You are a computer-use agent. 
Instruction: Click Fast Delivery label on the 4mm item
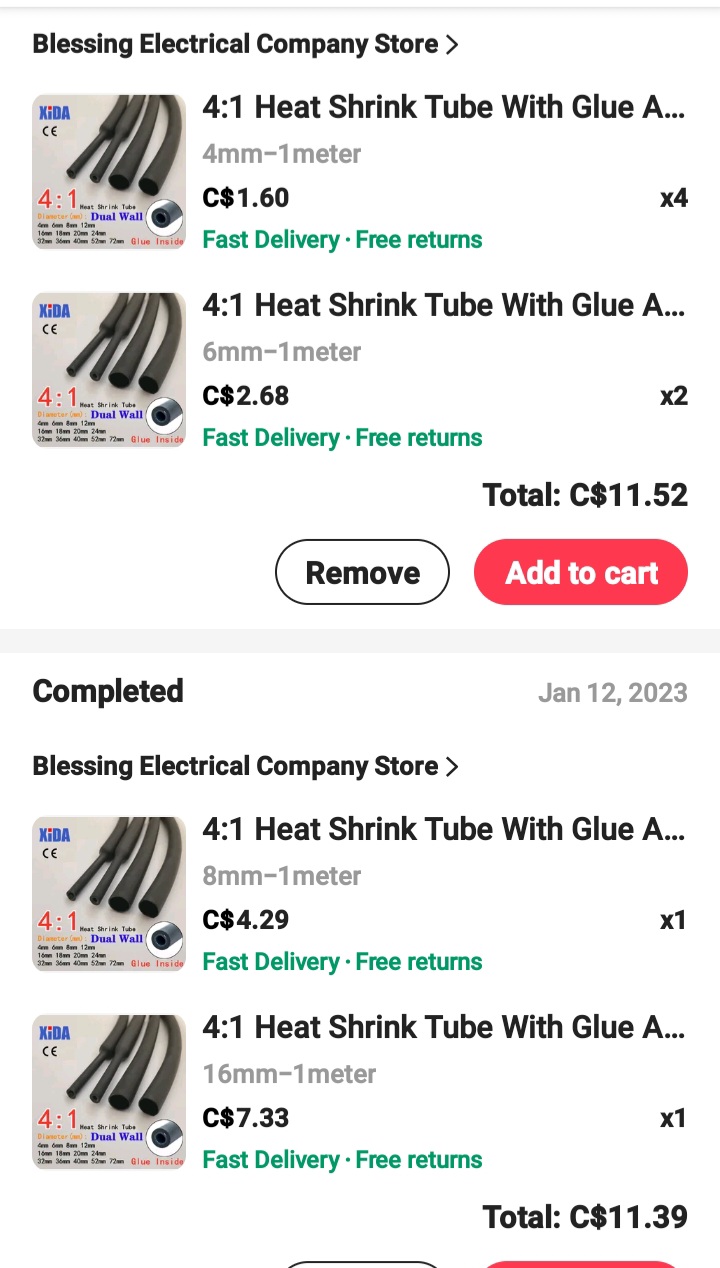click(x=271, y=240)
